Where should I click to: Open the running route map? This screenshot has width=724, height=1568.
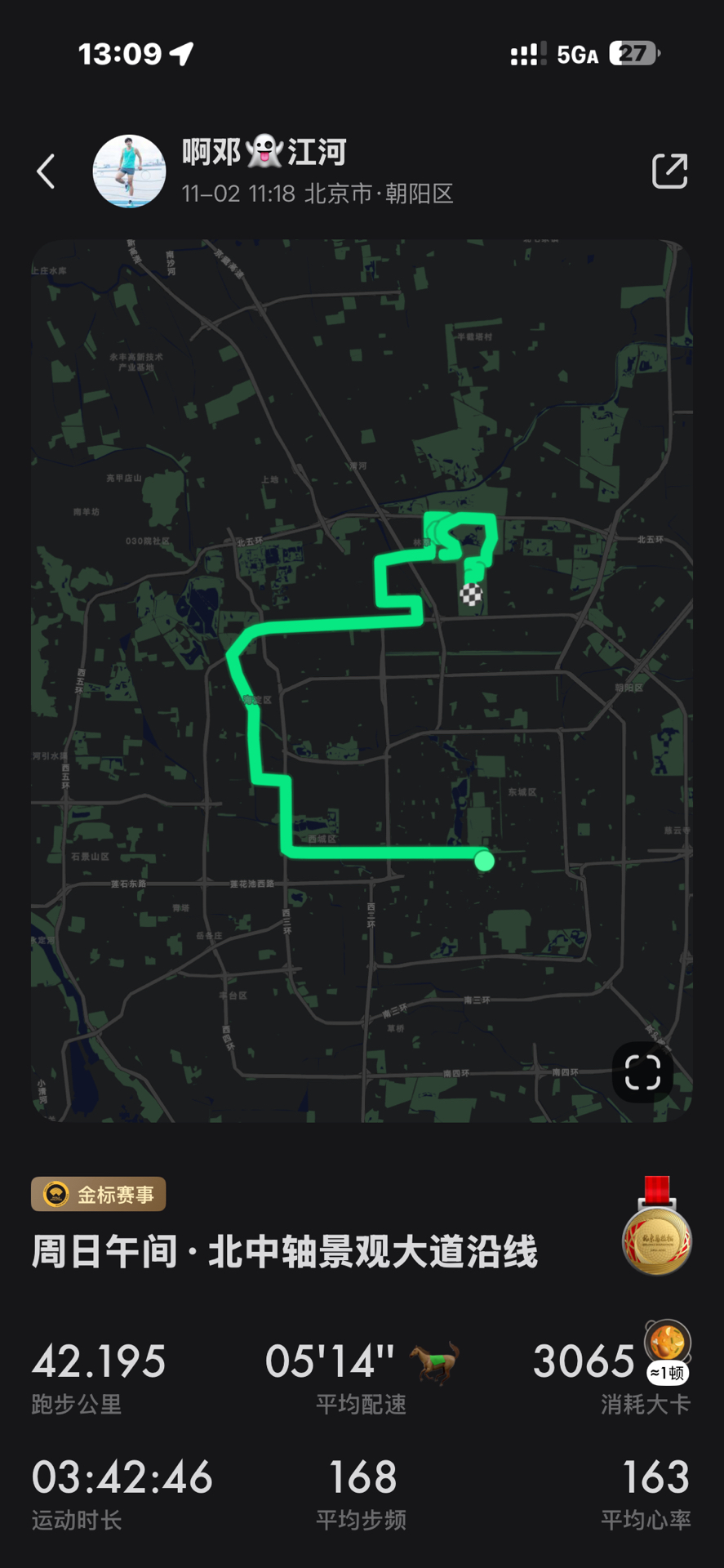coord(362,679)
